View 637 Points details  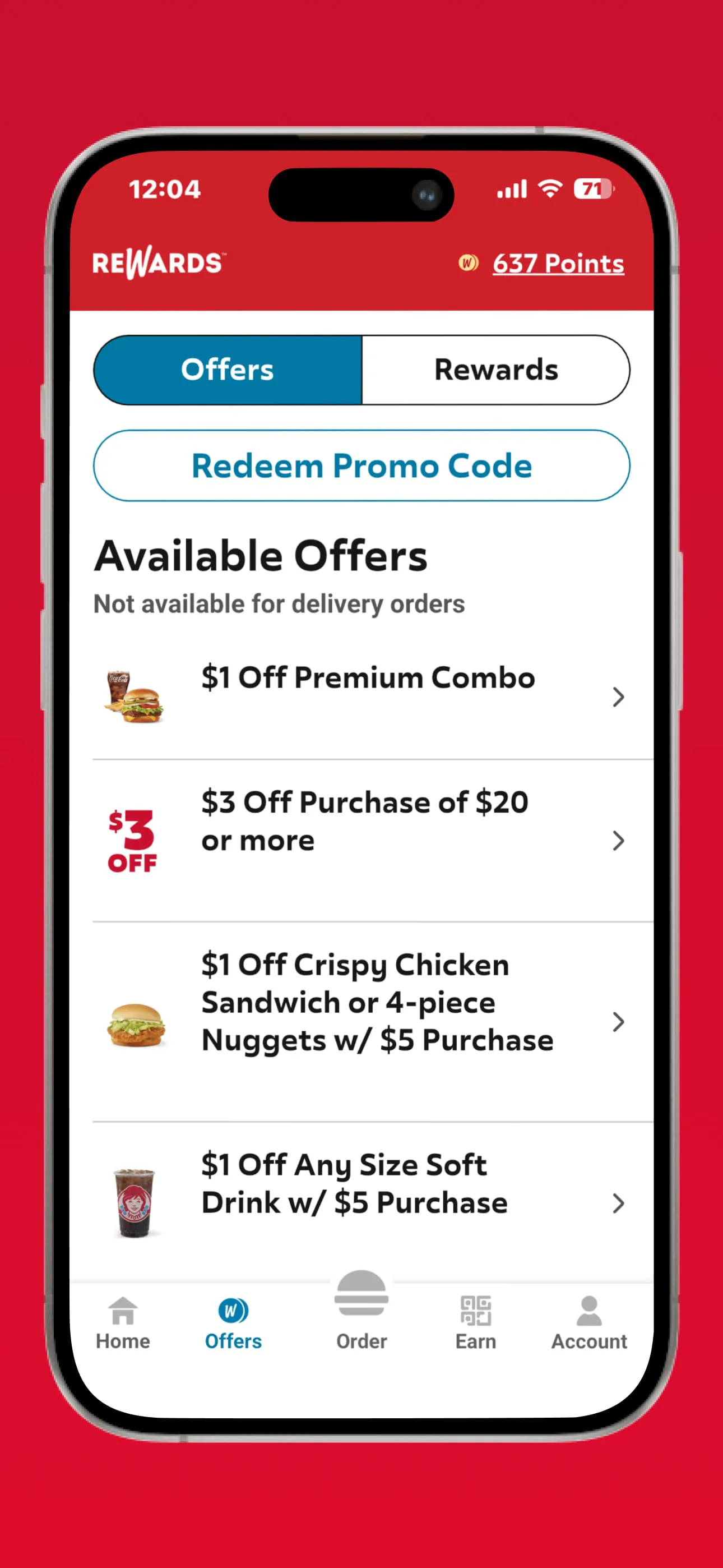coord(558,263)
